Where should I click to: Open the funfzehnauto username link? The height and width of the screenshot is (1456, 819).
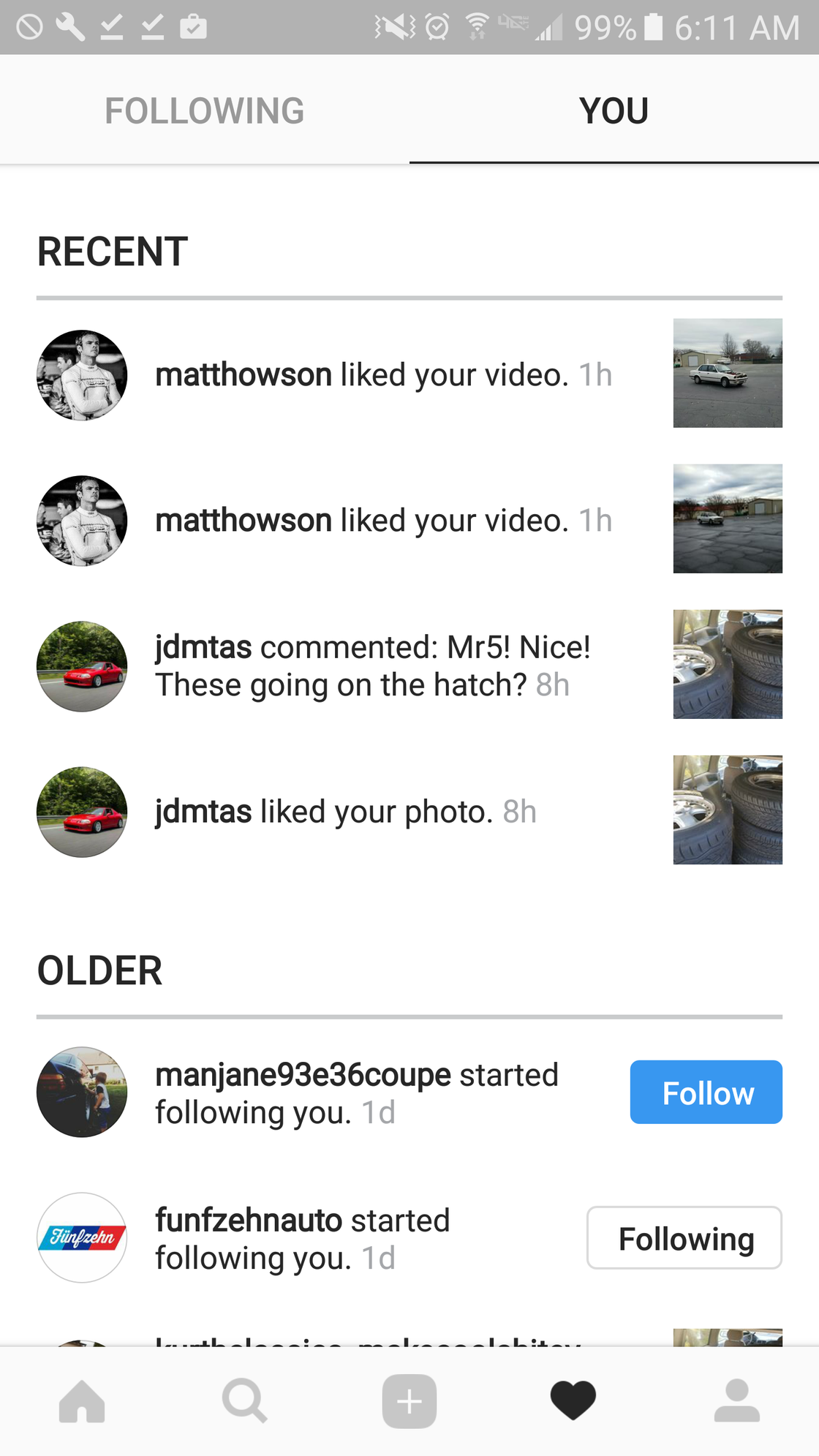click(x=249, y=1221)
